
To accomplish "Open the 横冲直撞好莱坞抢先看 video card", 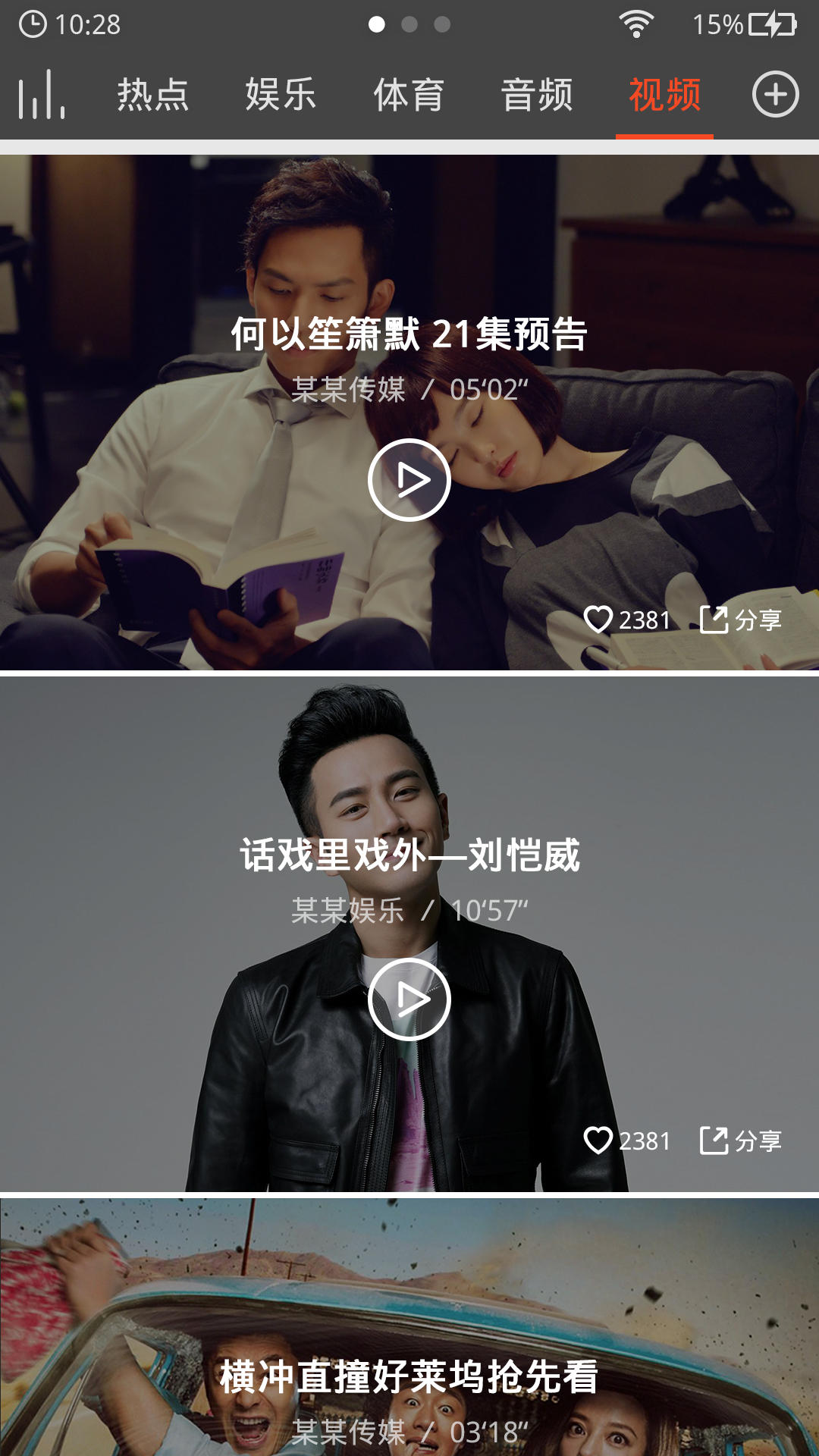I will (x=409, y=1327).
